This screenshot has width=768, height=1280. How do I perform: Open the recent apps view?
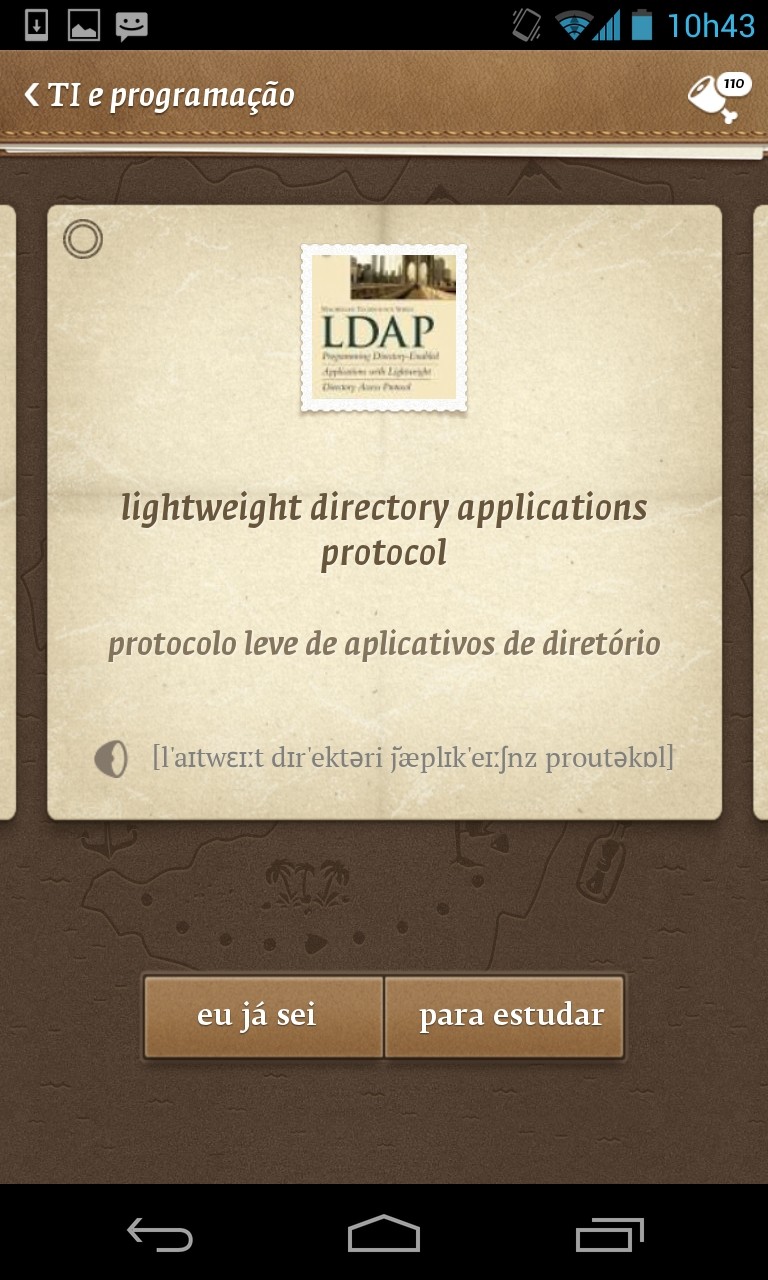(610, 1235)
